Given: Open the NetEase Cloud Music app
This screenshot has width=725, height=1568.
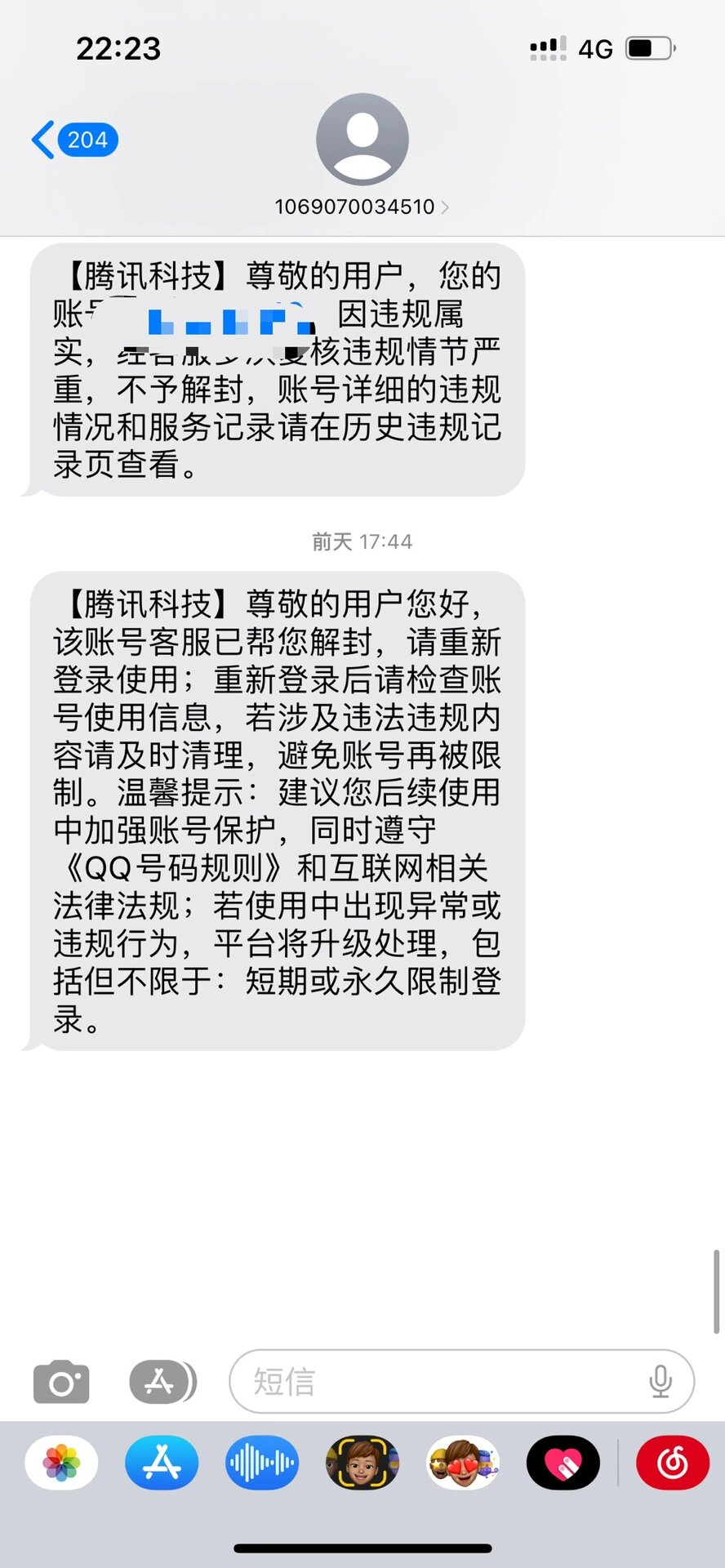Looking at the screenshot, I should click(x=672, y=1463).
